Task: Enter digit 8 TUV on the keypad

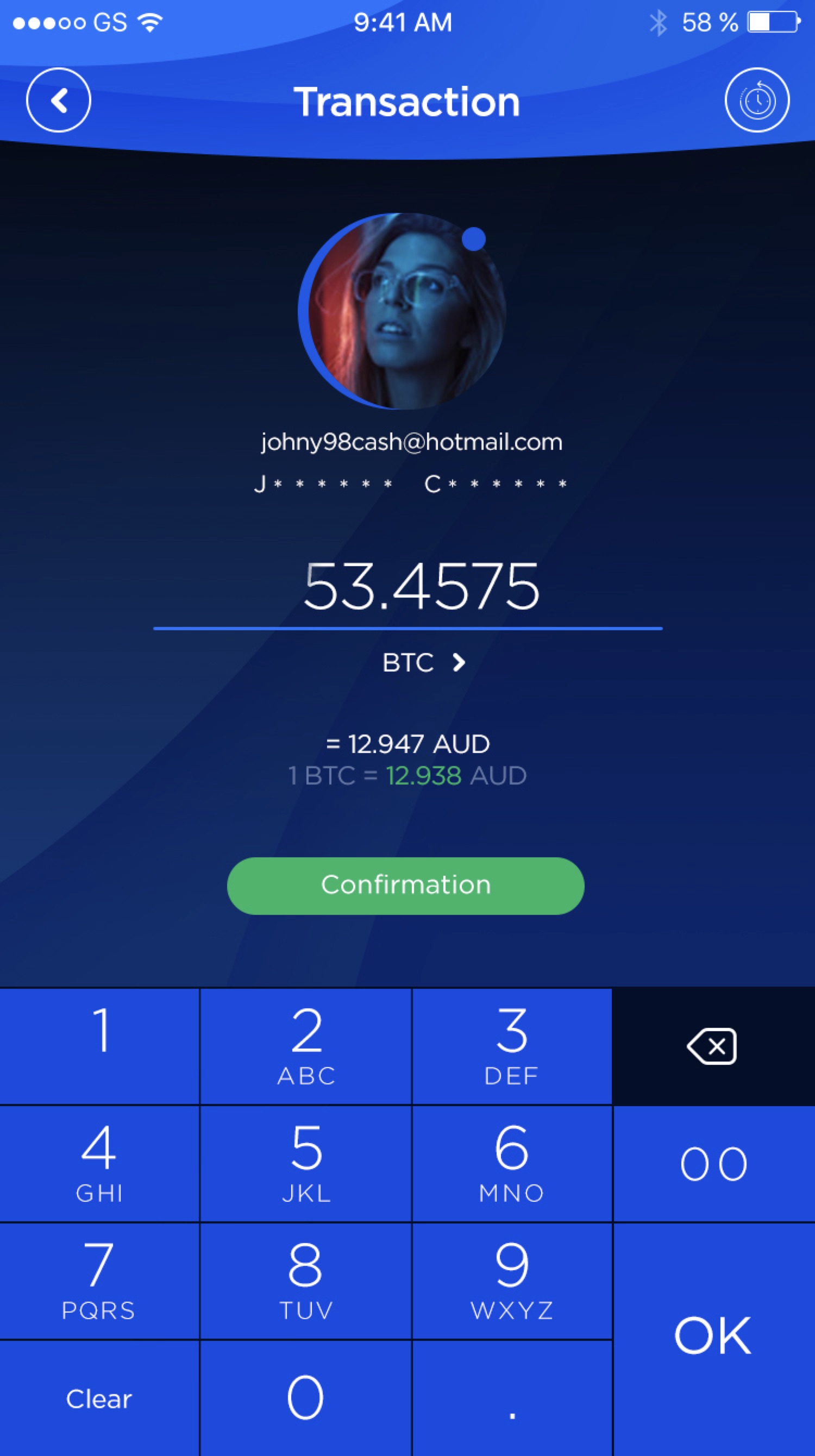Action: pyautogui.click(x=306, y=1281)
